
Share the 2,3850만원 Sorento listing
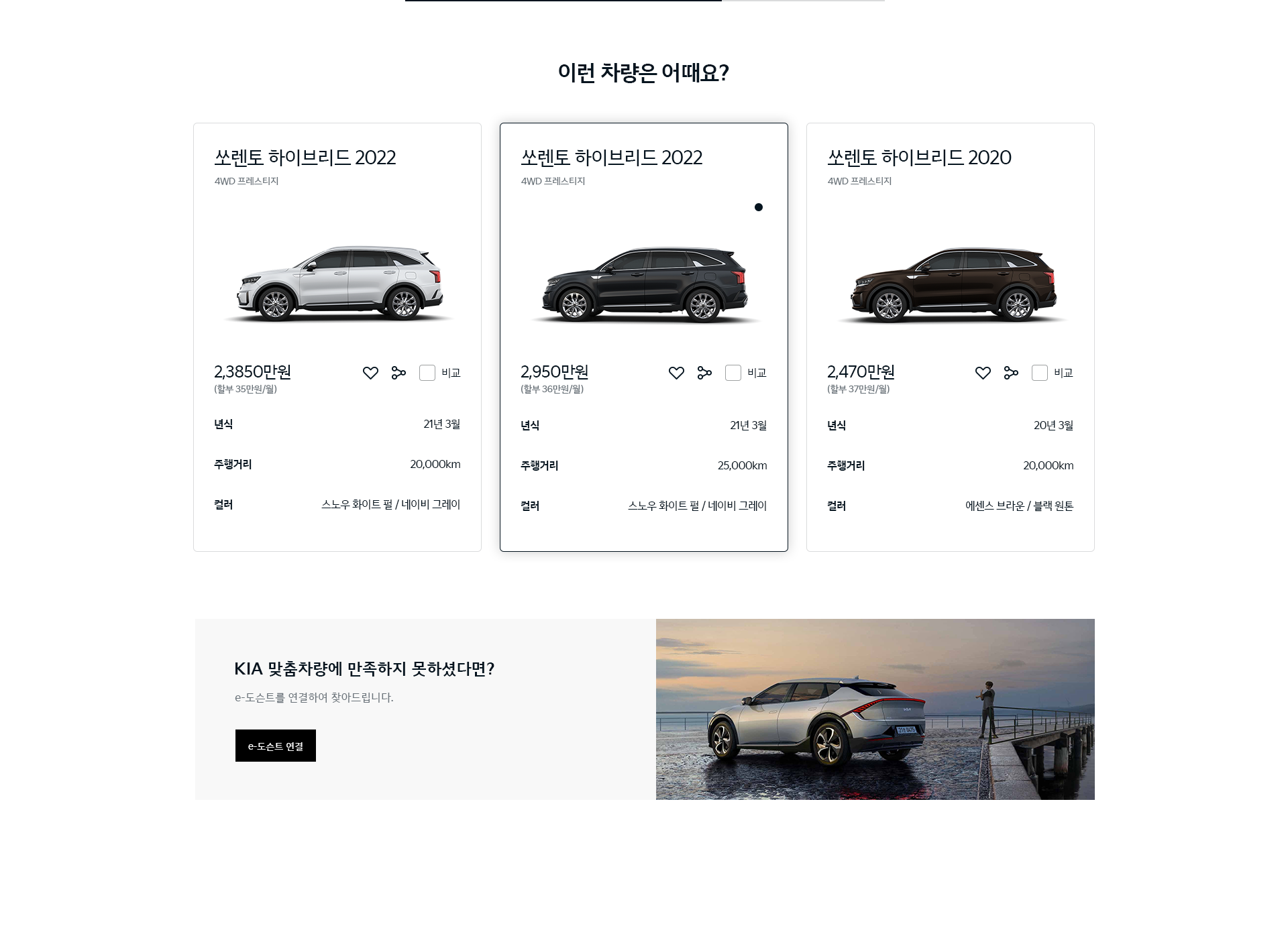click(398, 373)
